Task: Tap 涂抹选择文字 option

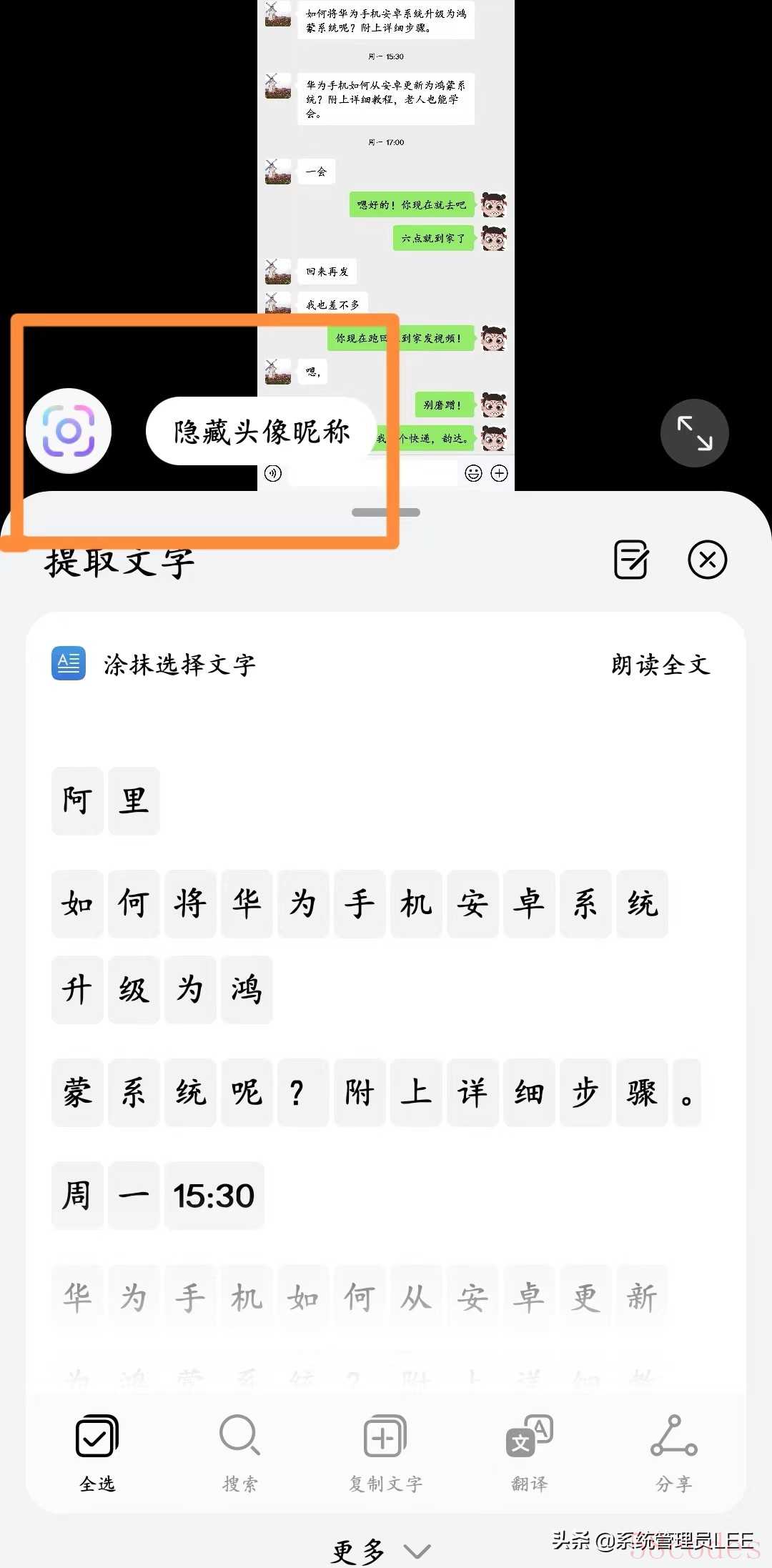Action: coord(179,665)
